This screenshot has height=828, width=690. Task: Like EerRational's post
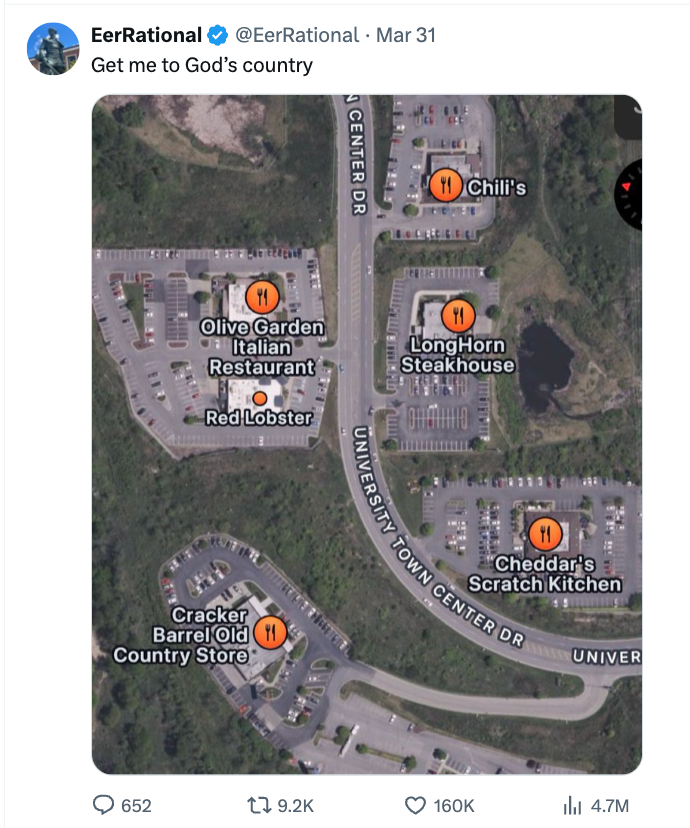pyautogui.click(x=416, y=805)
